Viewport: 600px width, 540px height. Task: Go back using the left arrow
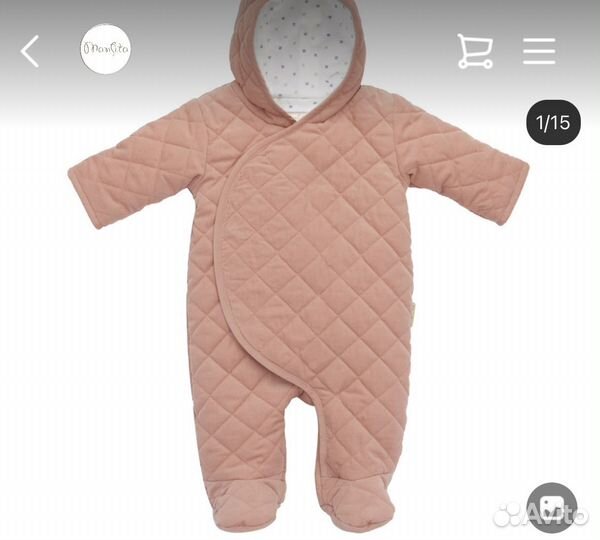coord(30,51)
